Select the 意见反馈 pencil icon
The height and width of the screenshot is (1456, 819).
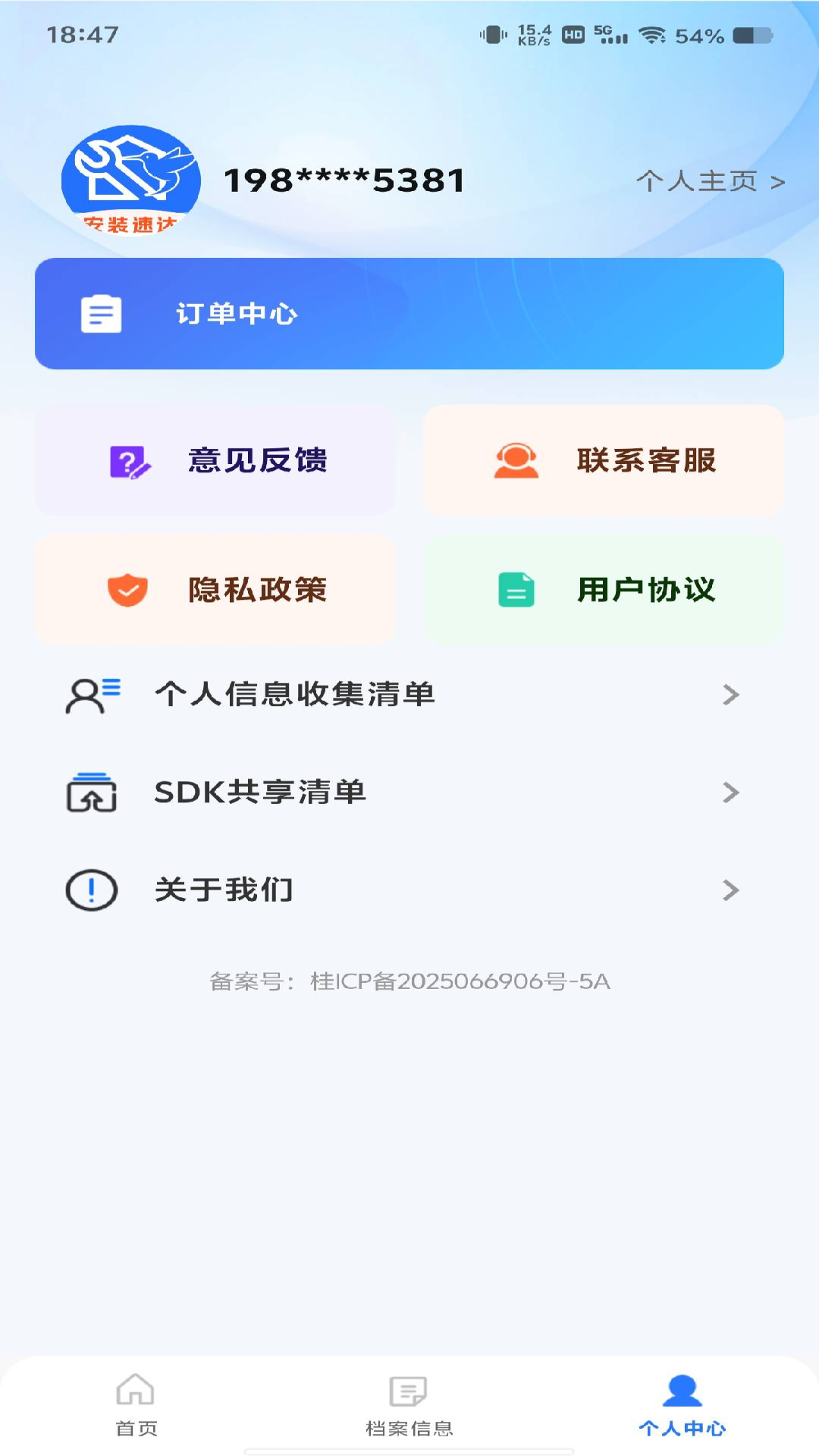127,462
